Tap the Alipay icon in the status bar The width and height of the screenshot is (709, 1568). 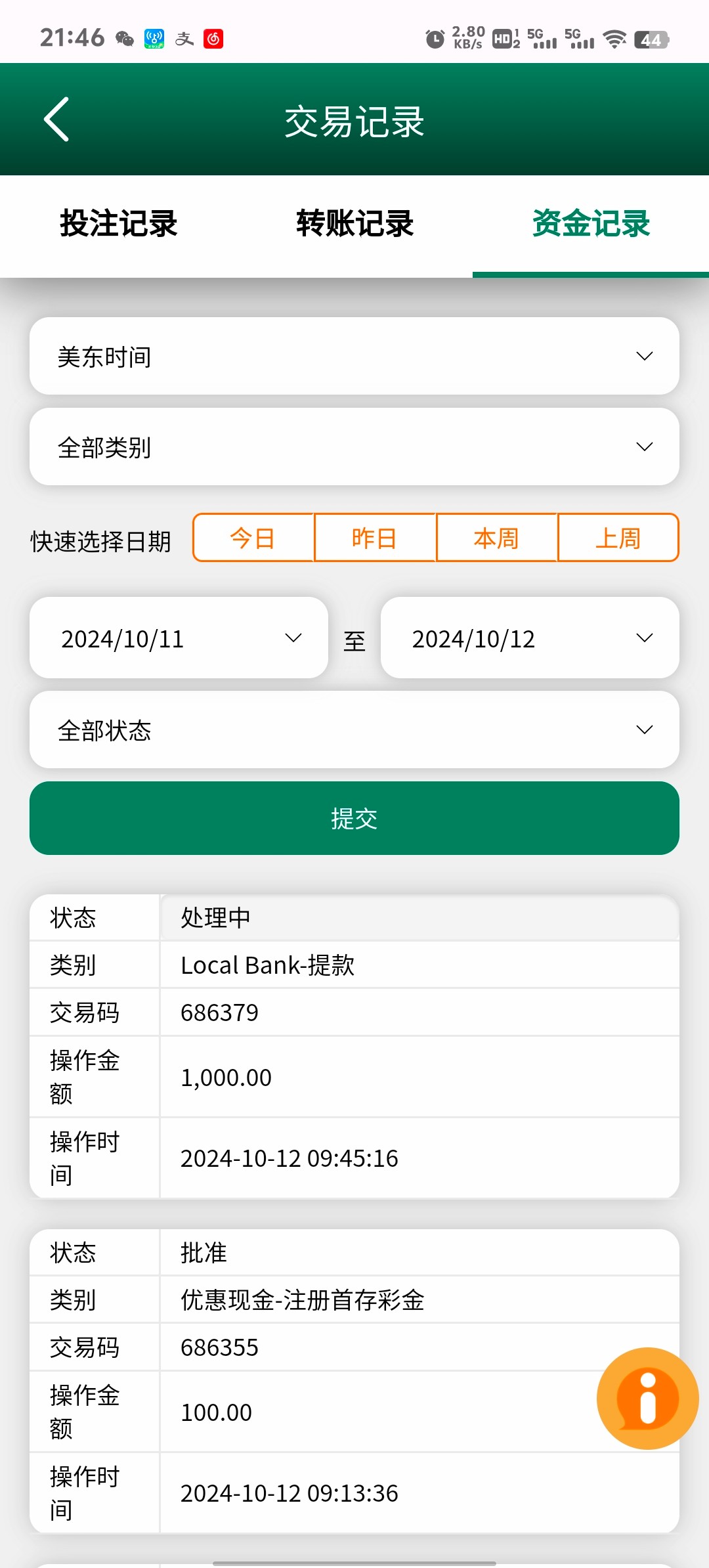click(x=184, y=37)
